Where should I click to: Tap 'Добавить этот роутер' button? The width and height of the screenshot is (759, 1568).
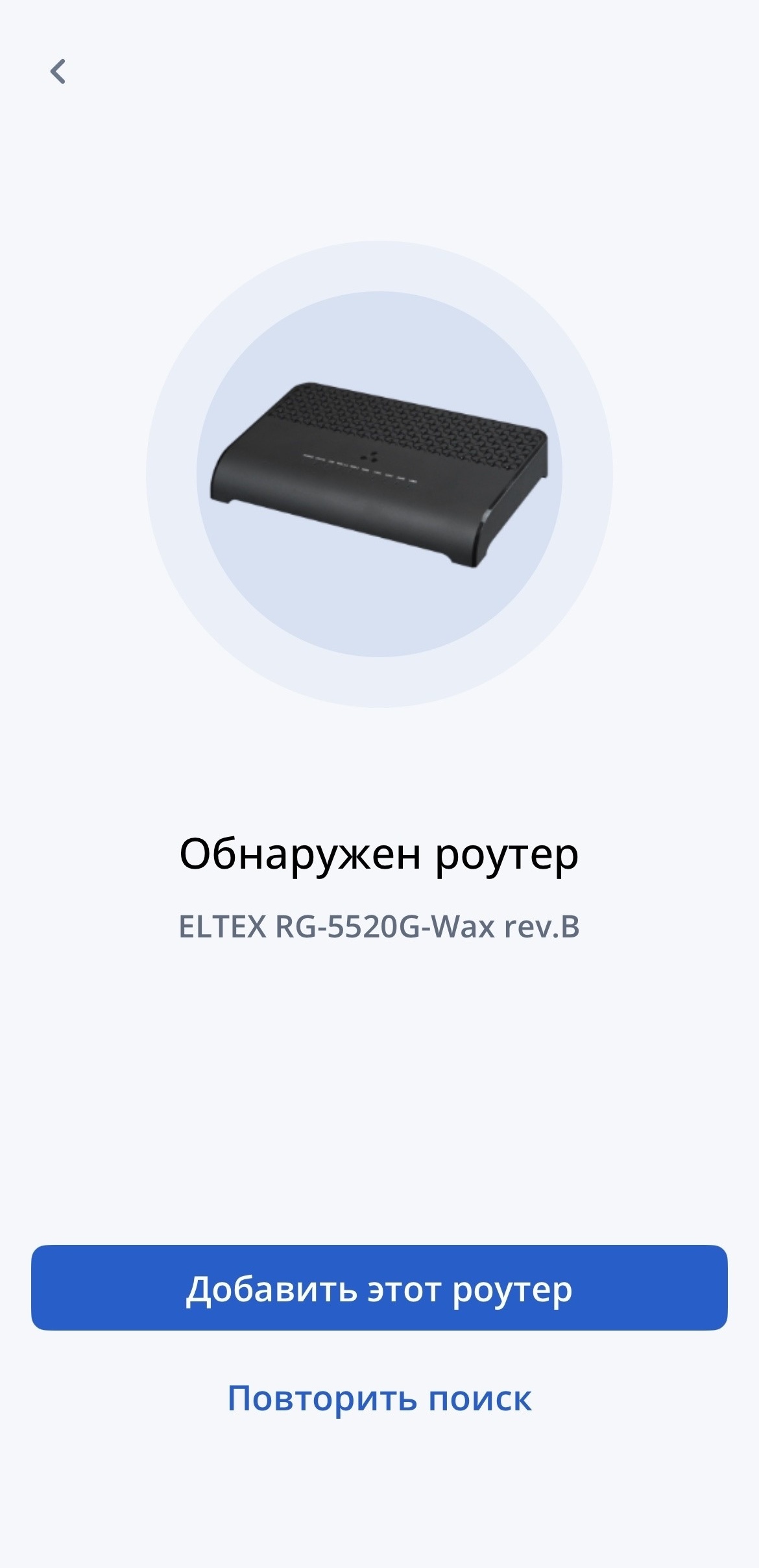point(379,1288)
